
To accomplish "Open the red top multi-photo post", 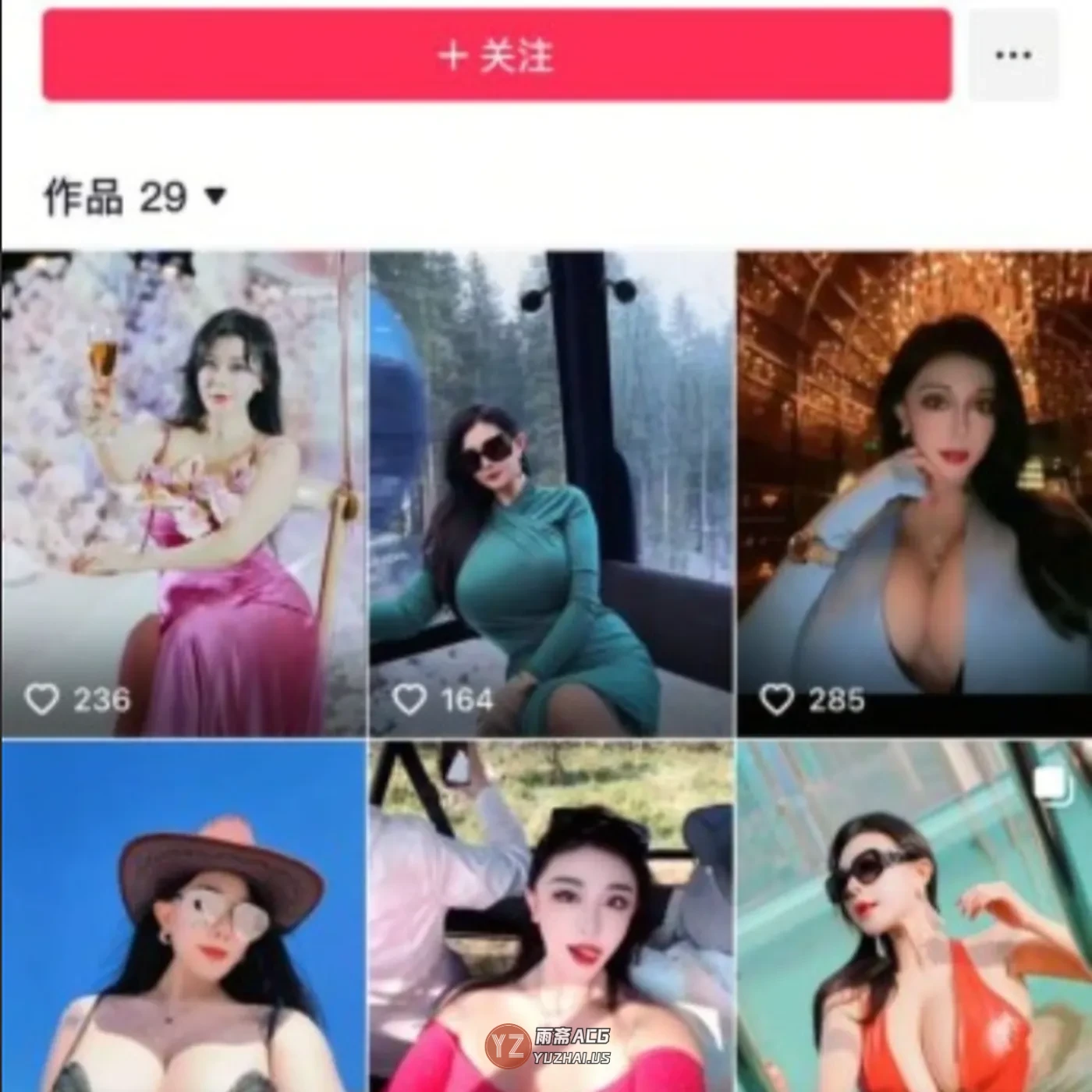I will [x=914, y=916].
